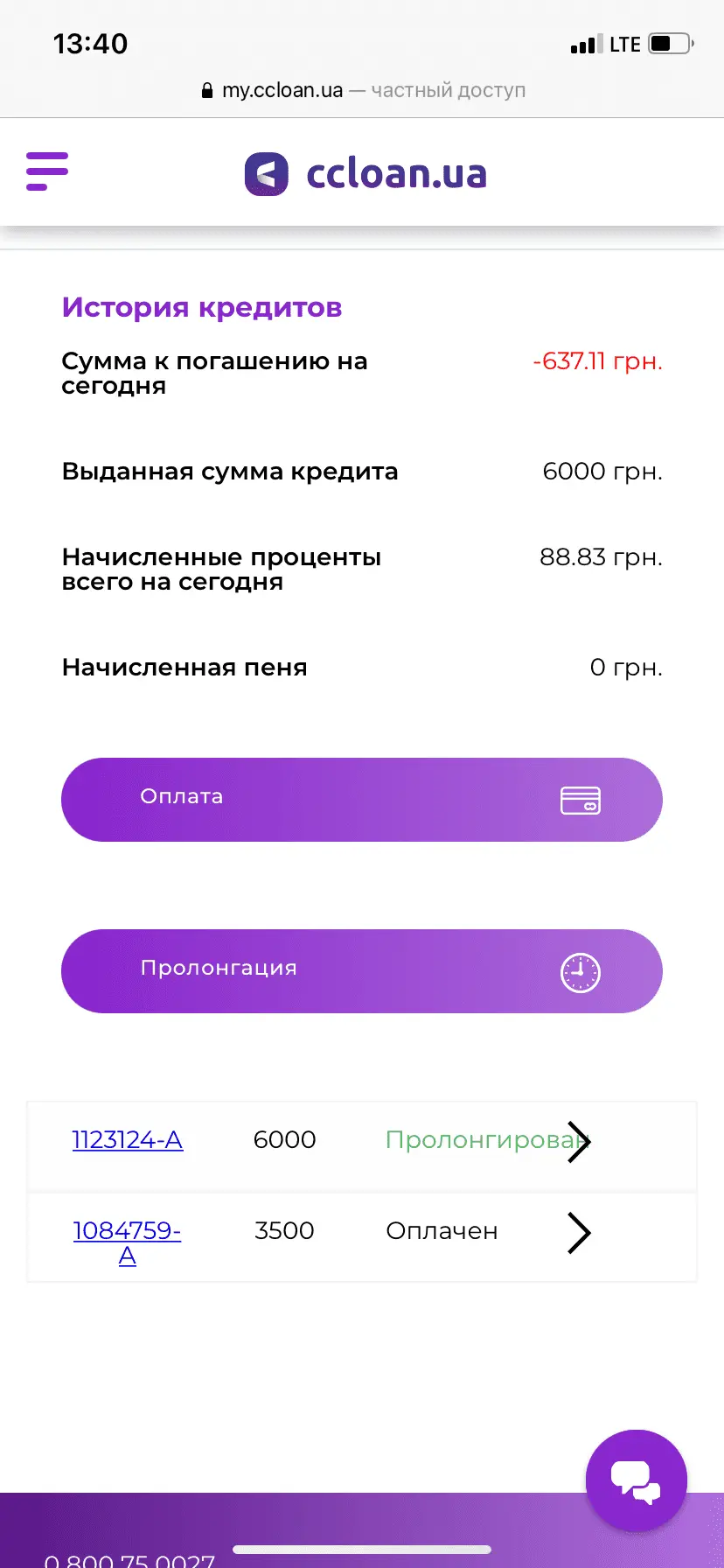Expand details arrow for the 6000 loan
The image size is (724, 1568).
[x=578, y=1141]
